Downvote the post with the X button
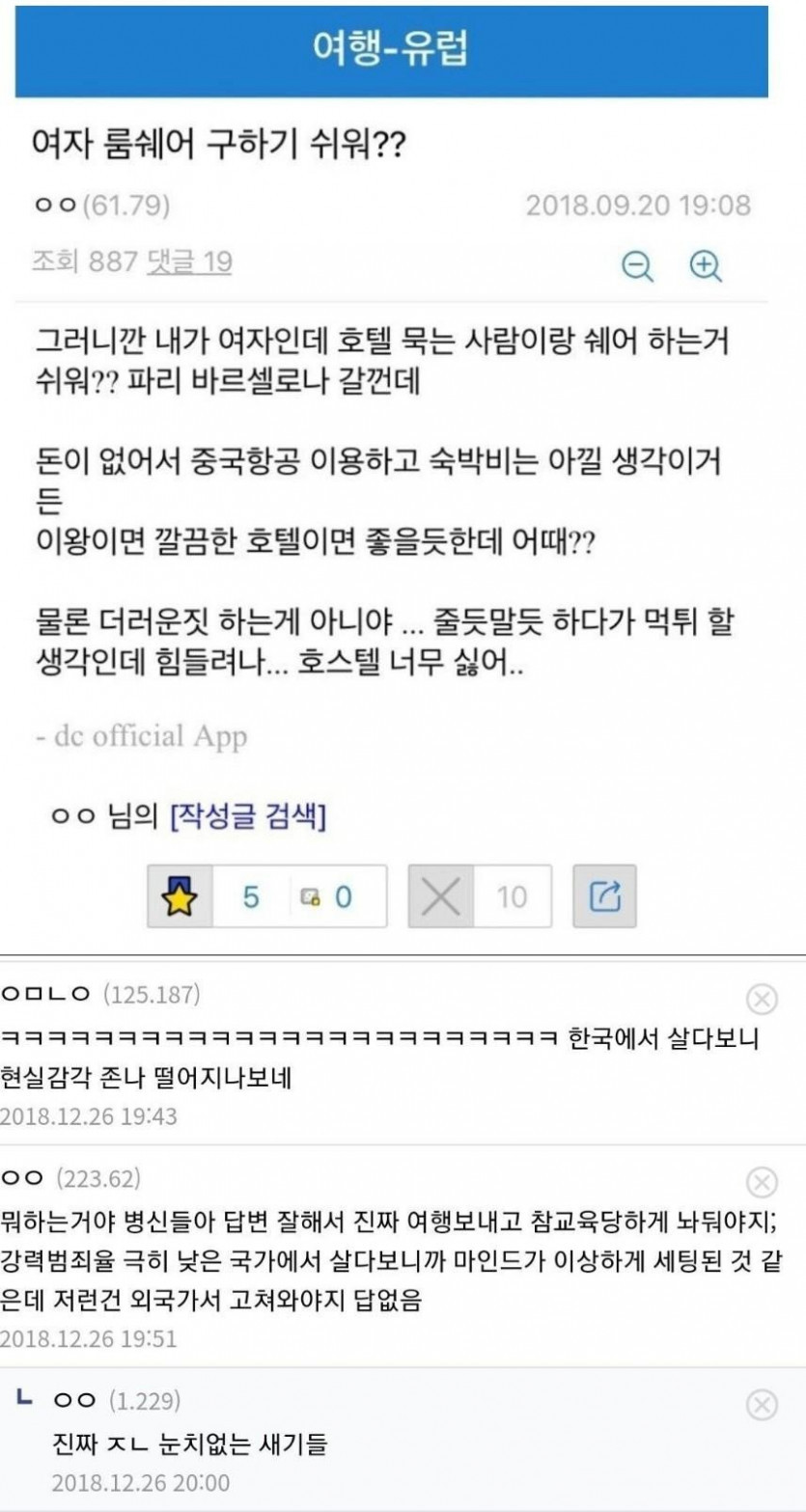The width and height of the screenshot is (806, 1512). tap(441, 897)
